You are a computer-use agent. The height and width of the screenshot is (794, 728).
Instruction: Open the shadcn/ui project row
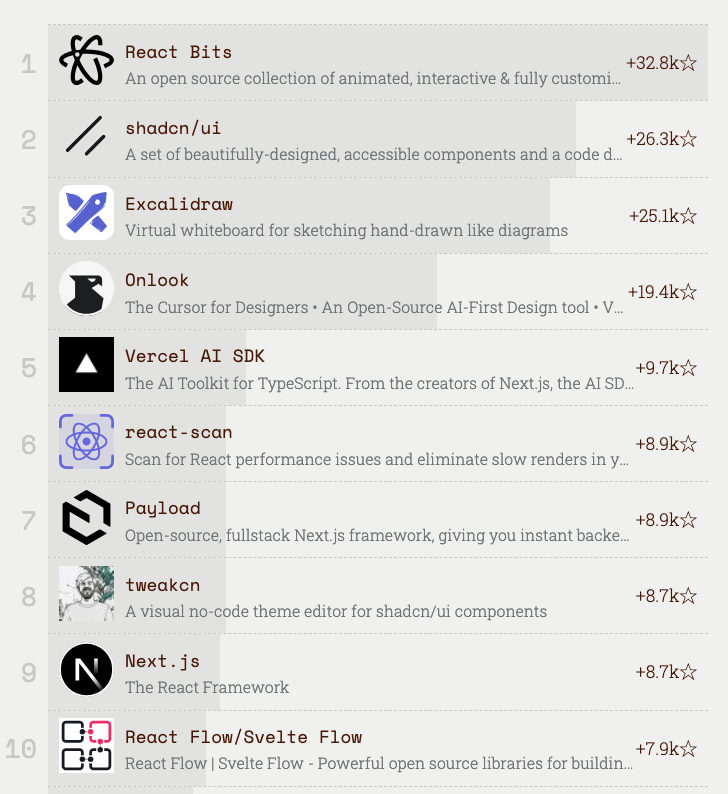[x=173, y=128]
